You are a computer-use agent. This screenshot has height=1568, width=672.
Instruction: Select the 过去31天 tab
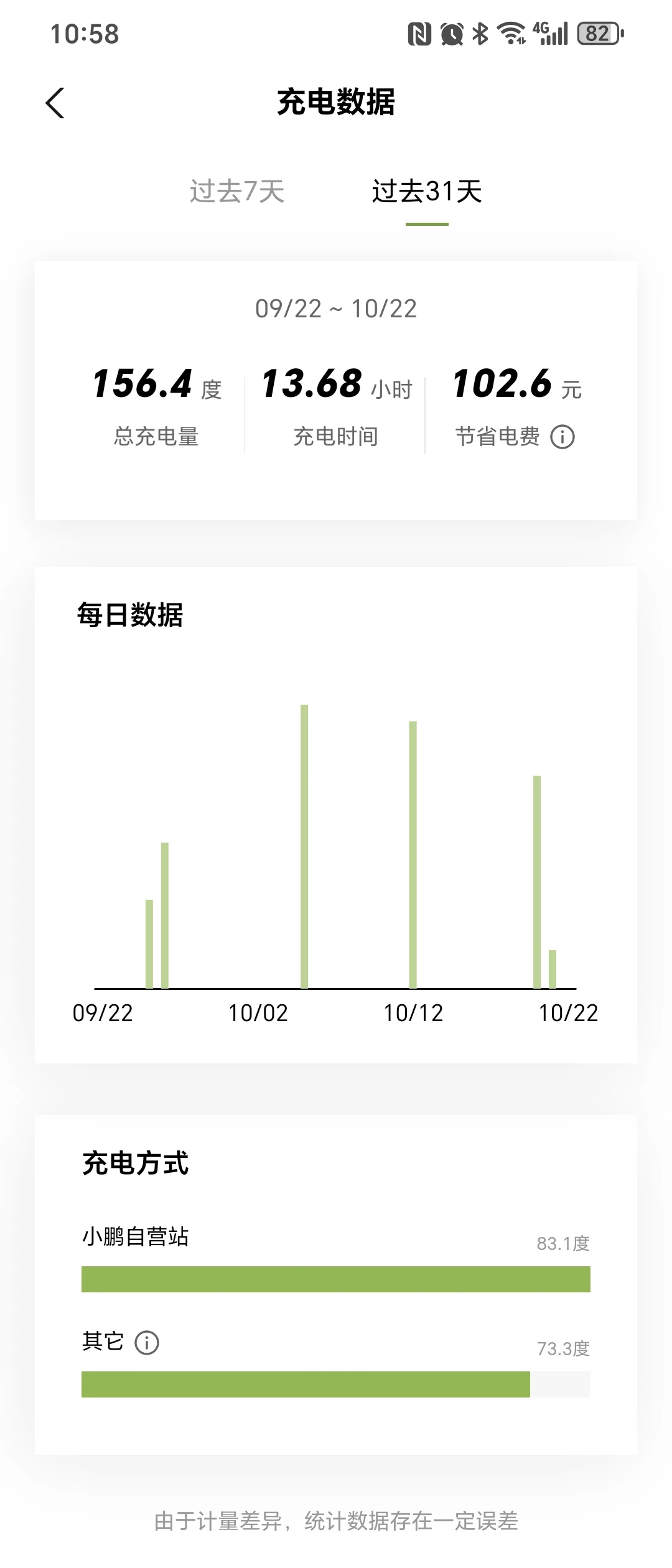pos(427,191)
